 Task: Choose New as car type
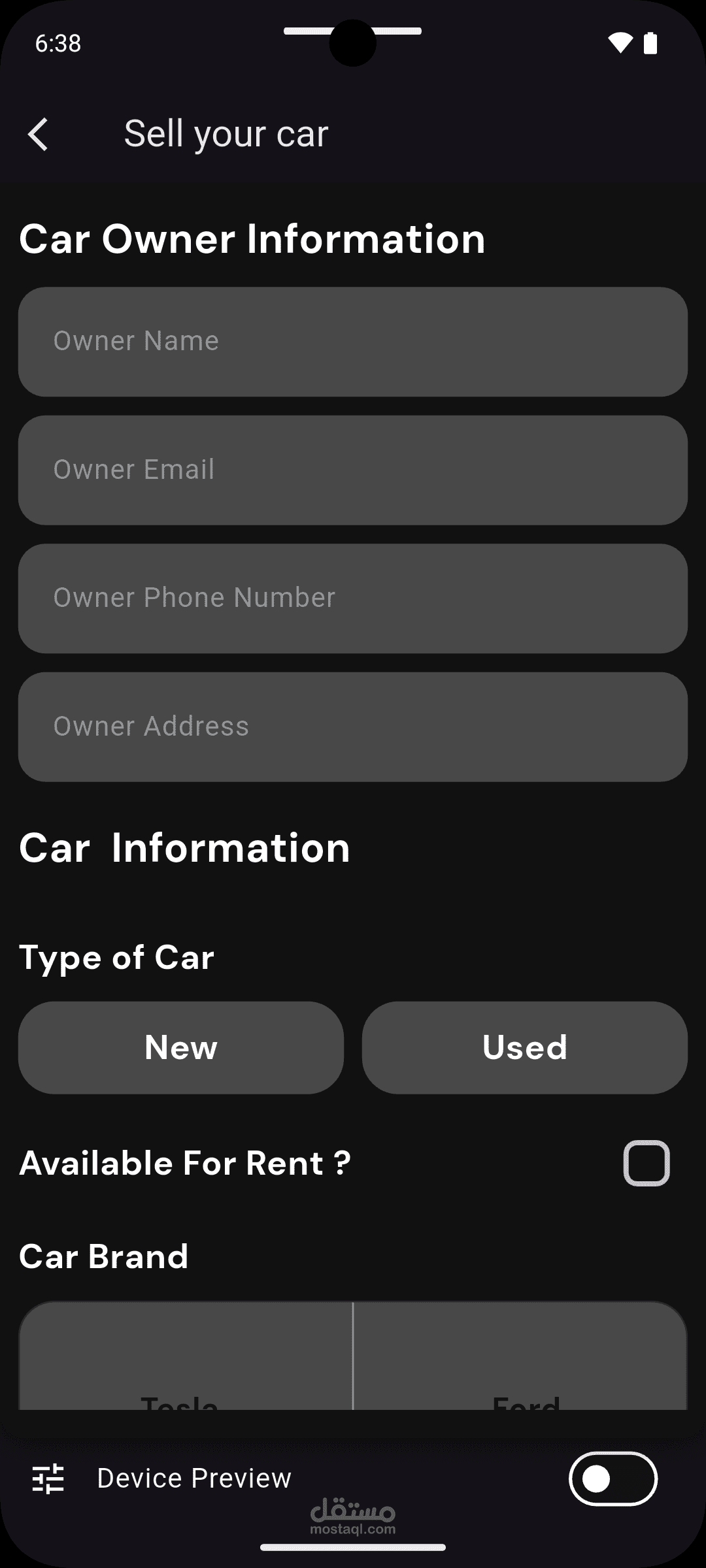[181, 1048]
